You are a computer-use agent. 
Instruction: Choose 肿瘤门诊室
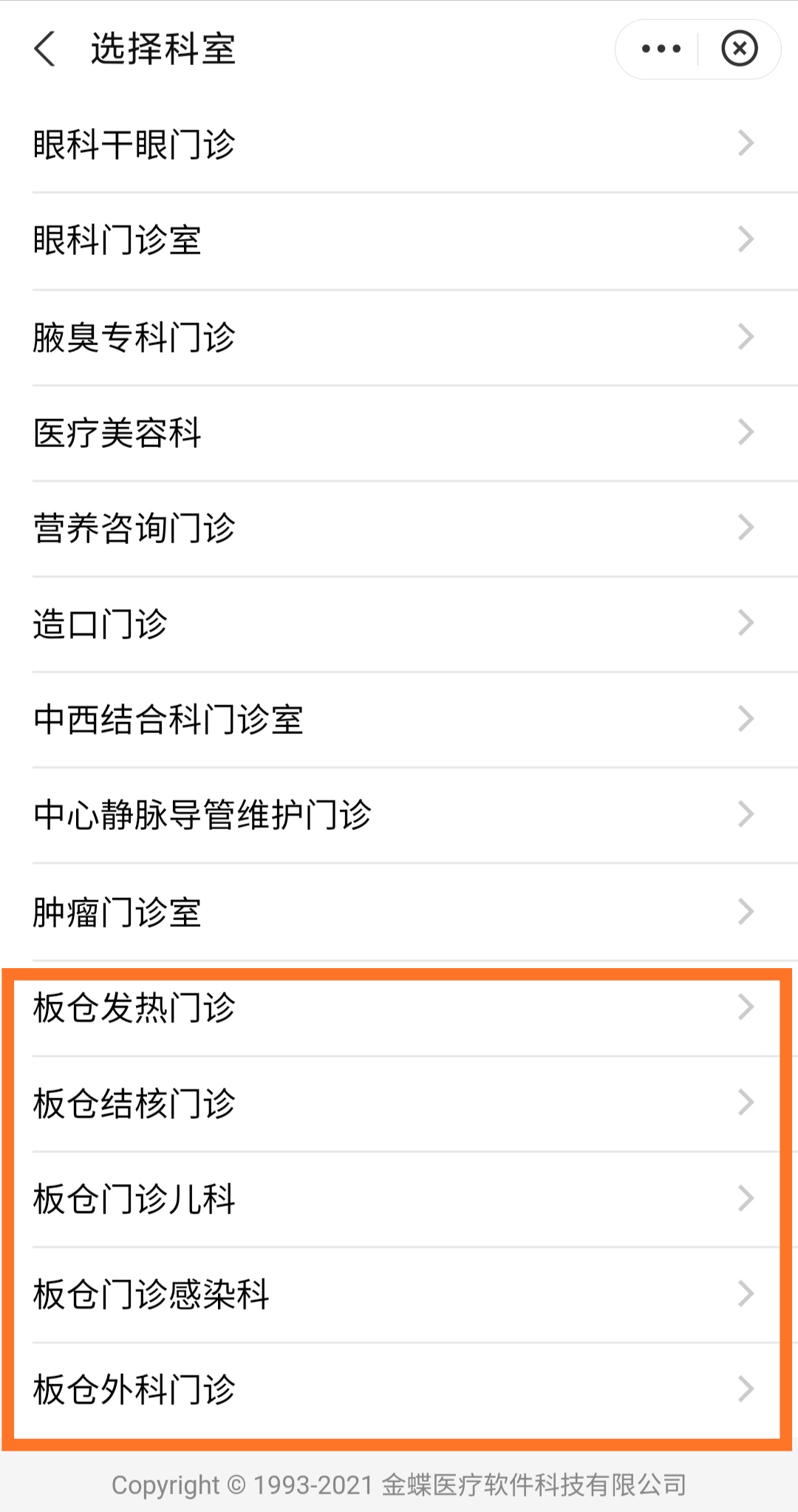pyautogui.click(x=399, y=912)
